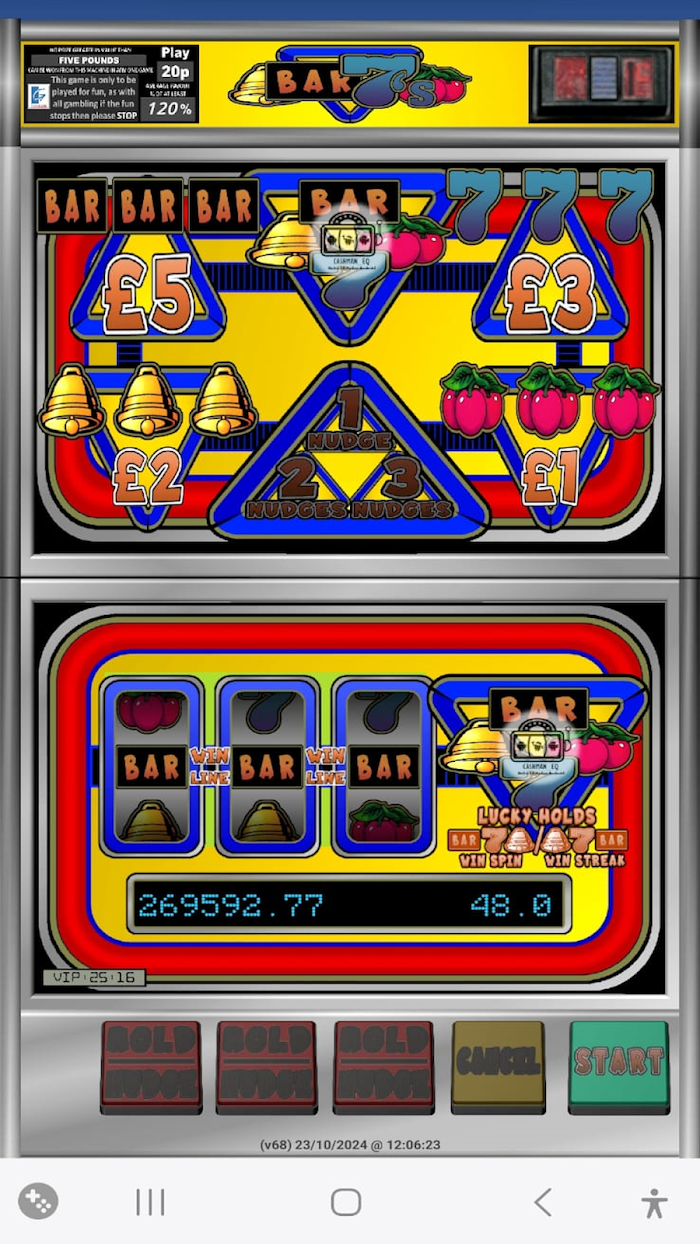Viewport: 700px width, 1244px height.
Task: Tap the green START button
Action: [x=619, y=1064]
